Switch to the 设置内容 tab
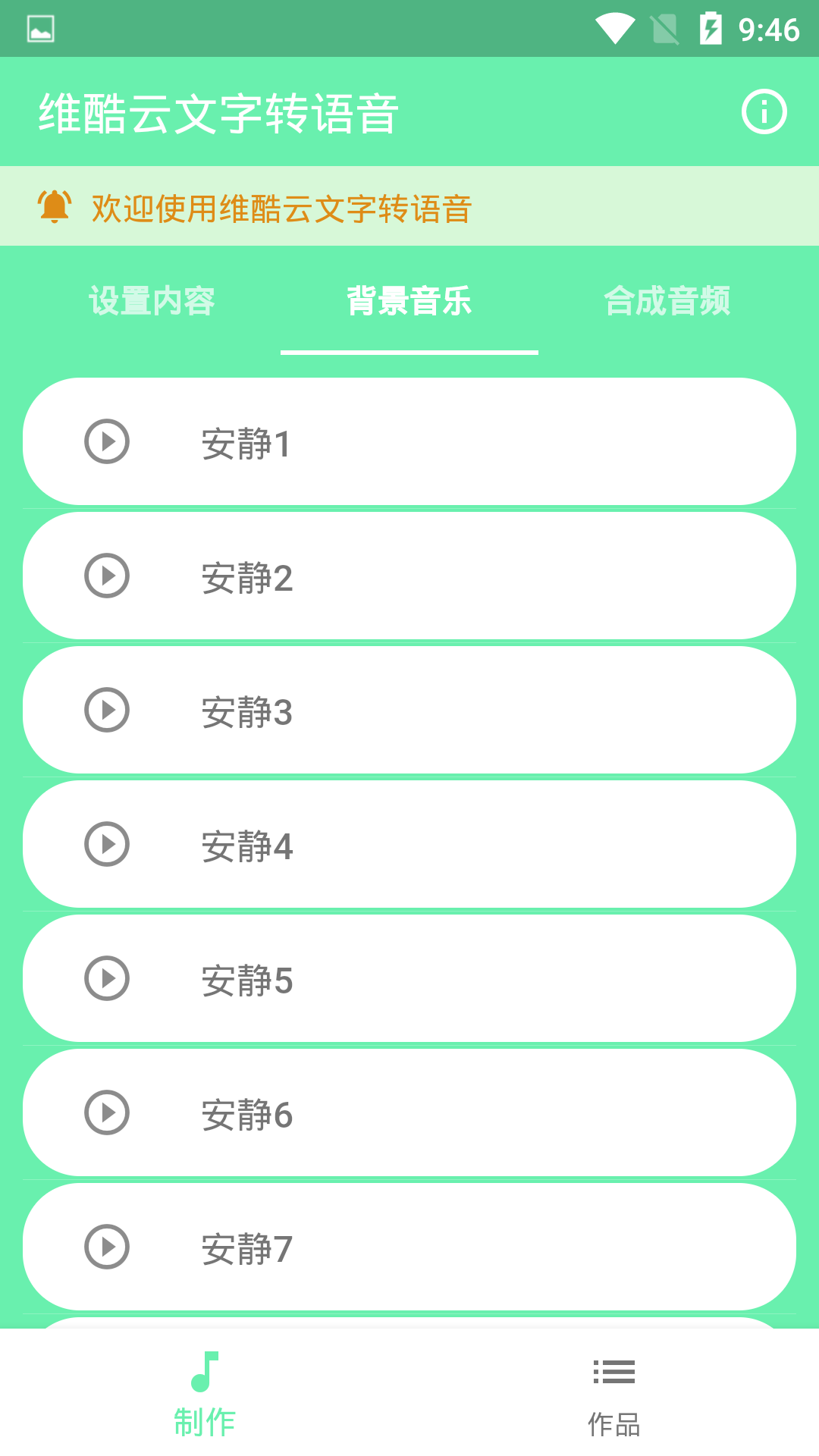 click(152, 302)
